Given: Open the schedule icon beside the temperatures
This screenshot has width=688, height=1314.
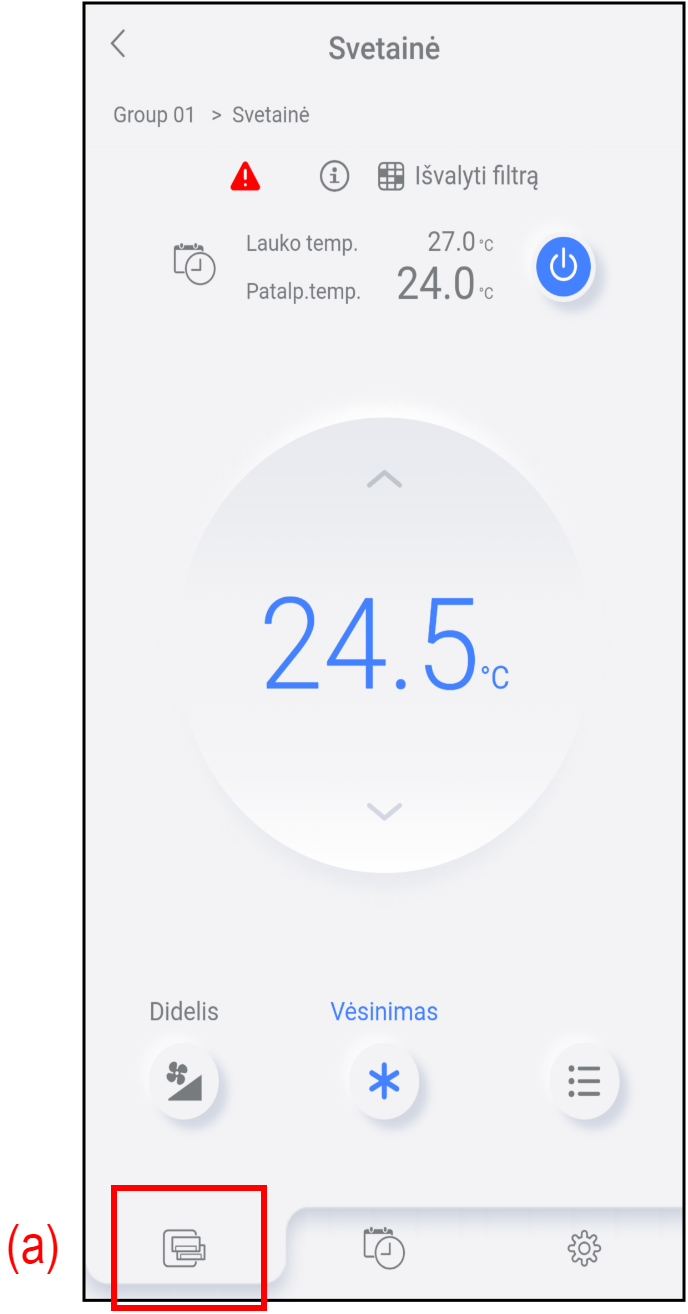Looking at the screenshot, I should coord(195,264).
